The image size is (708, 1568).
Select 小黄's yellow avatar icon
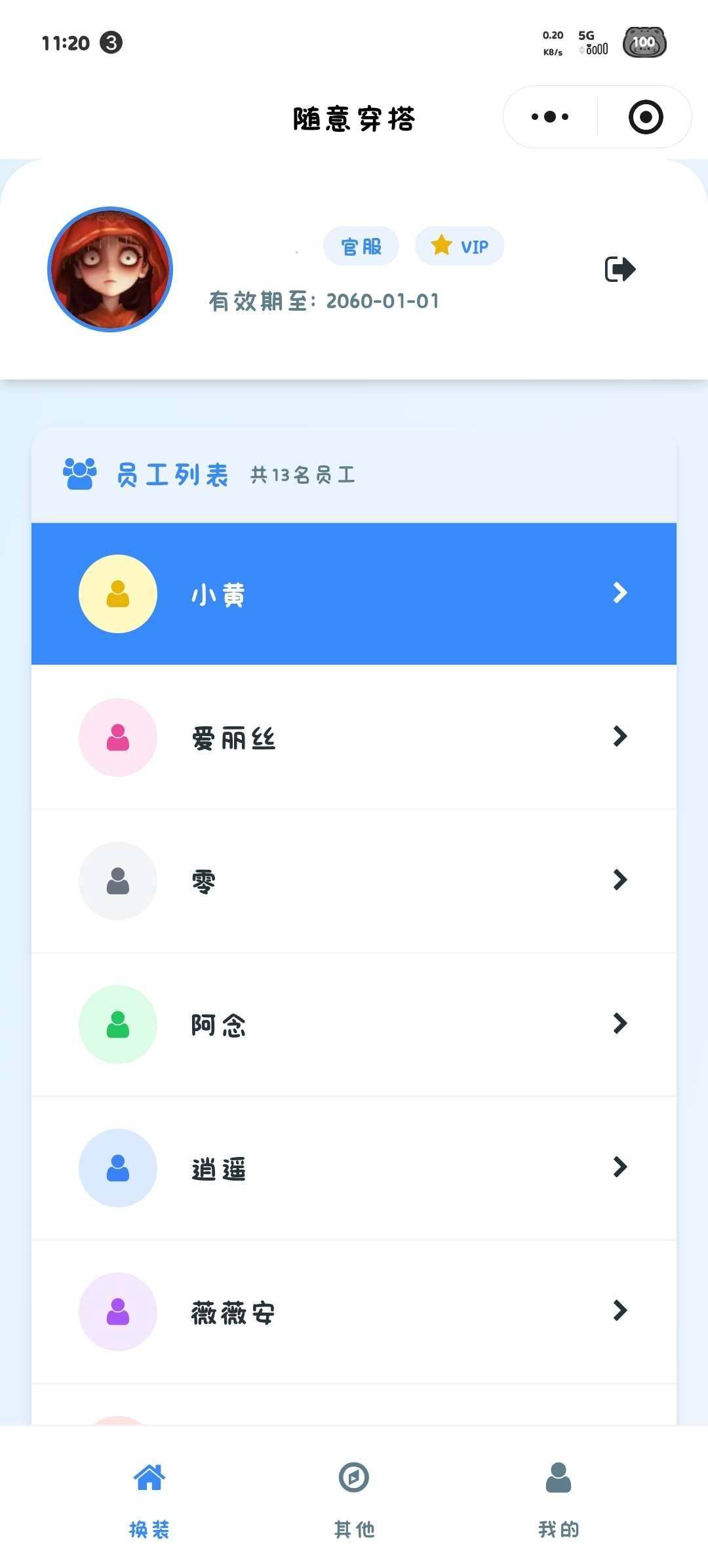click(117, 593)
